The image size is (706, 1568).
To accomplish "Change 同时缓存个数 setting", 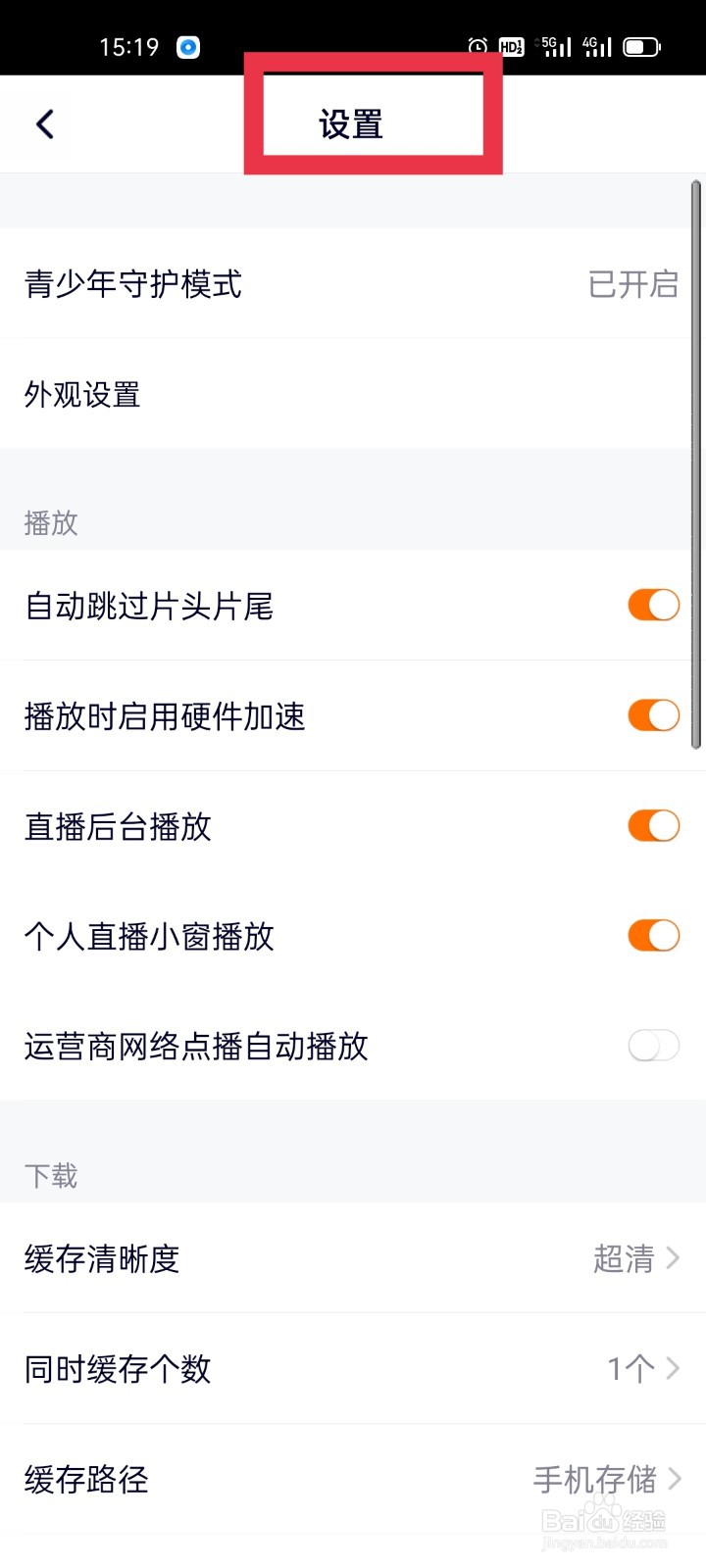I will [x=353, y=1369].
